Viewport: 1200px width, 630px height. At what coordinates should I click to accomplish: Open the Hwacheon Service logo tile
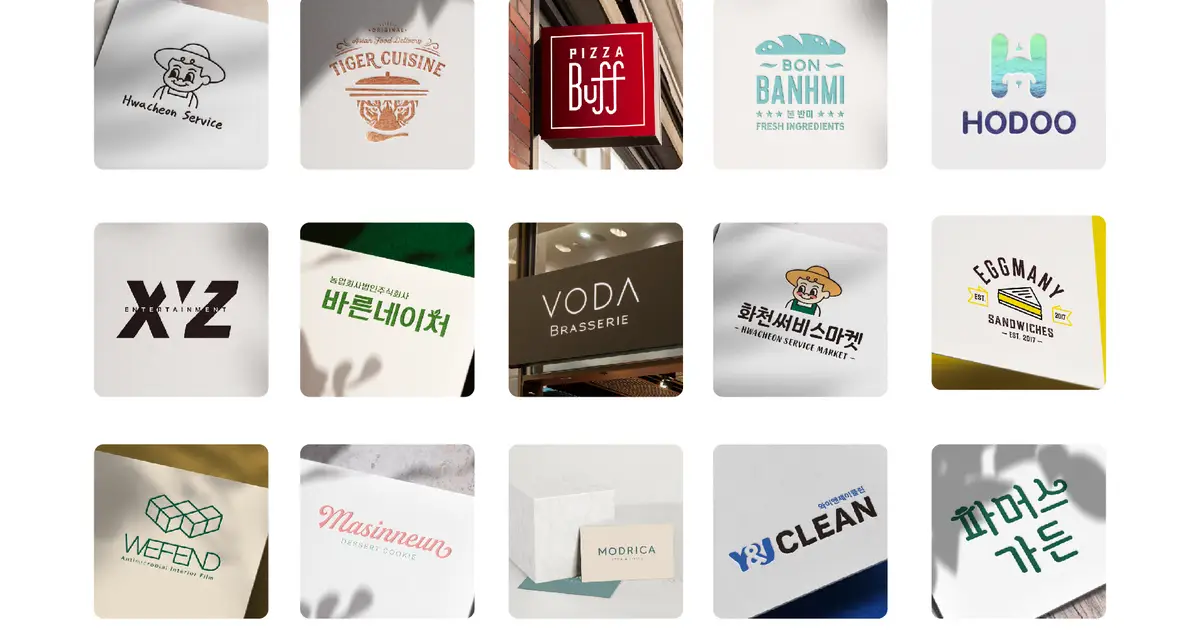click(x=181, y=84)
